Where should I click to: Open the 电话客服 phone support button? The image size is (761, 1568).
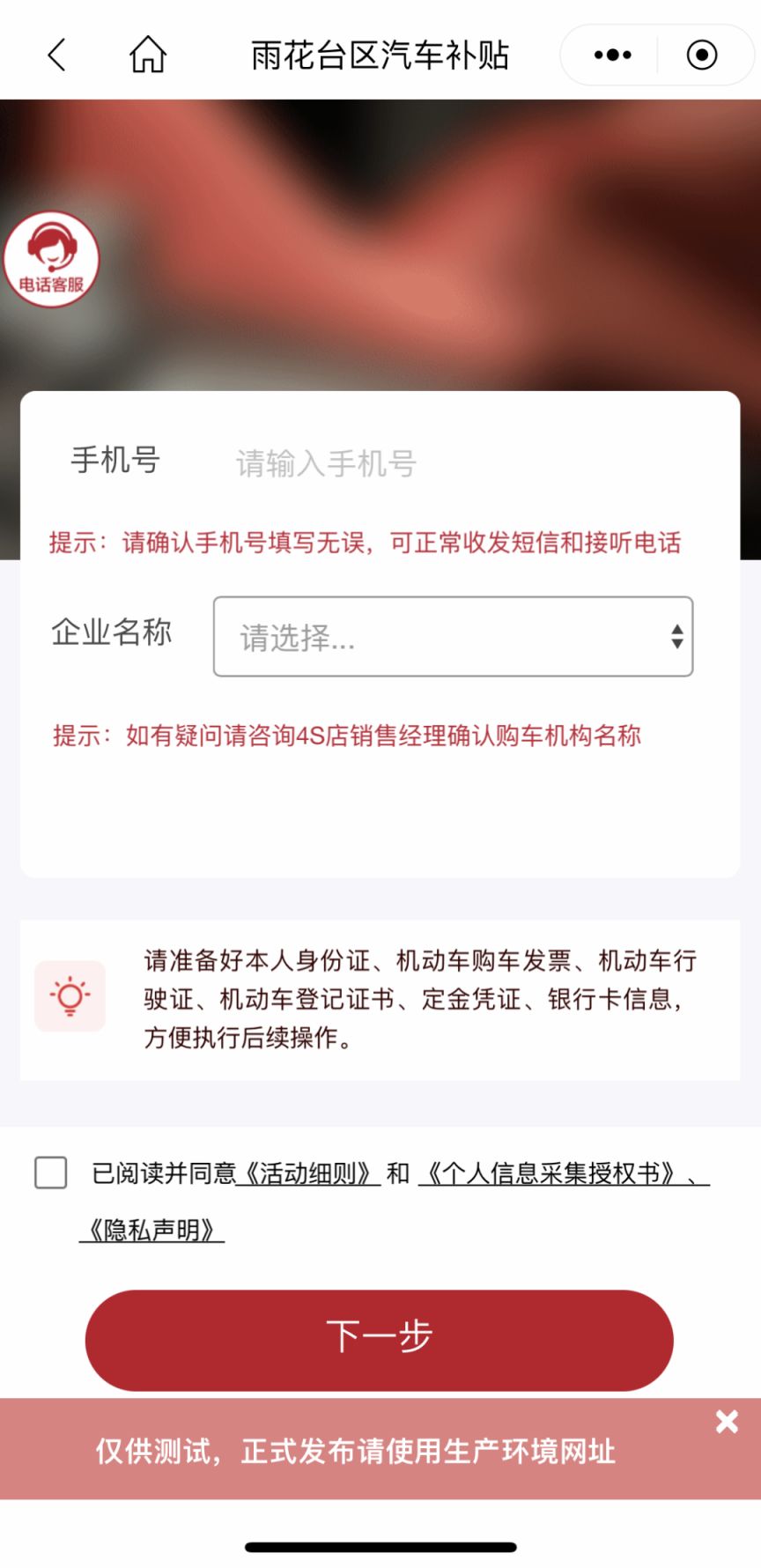[52, 260]
